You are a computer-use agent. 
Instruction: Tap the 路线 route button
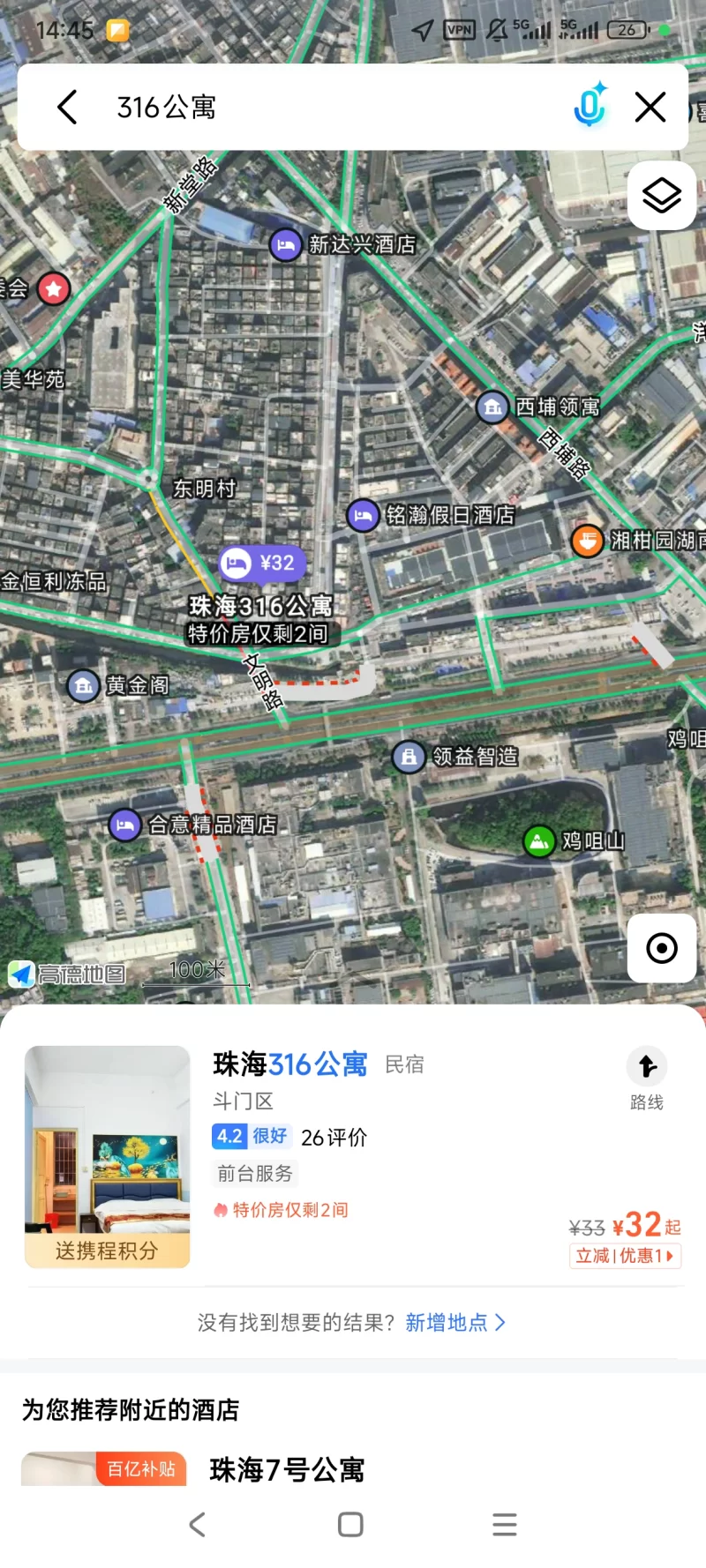coord(647,1078)
